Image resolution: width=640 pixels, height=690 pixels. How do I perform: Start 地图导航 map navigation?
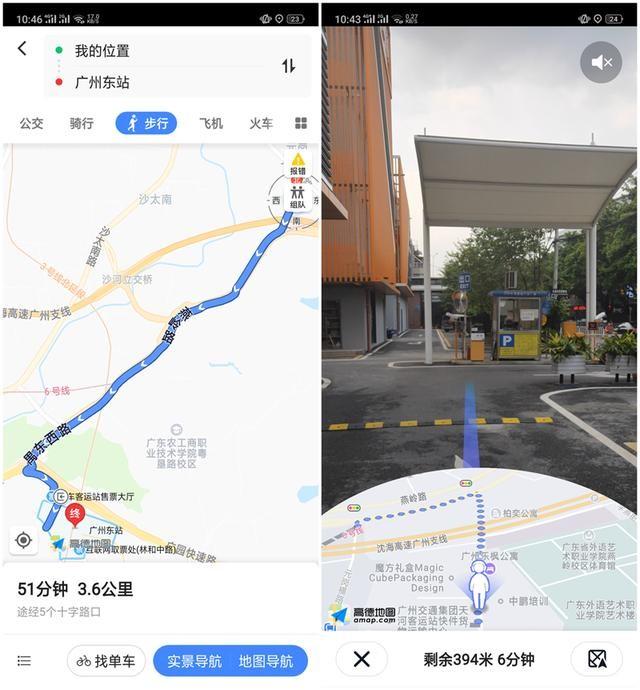pyautogui.click(x=266, y=661)
